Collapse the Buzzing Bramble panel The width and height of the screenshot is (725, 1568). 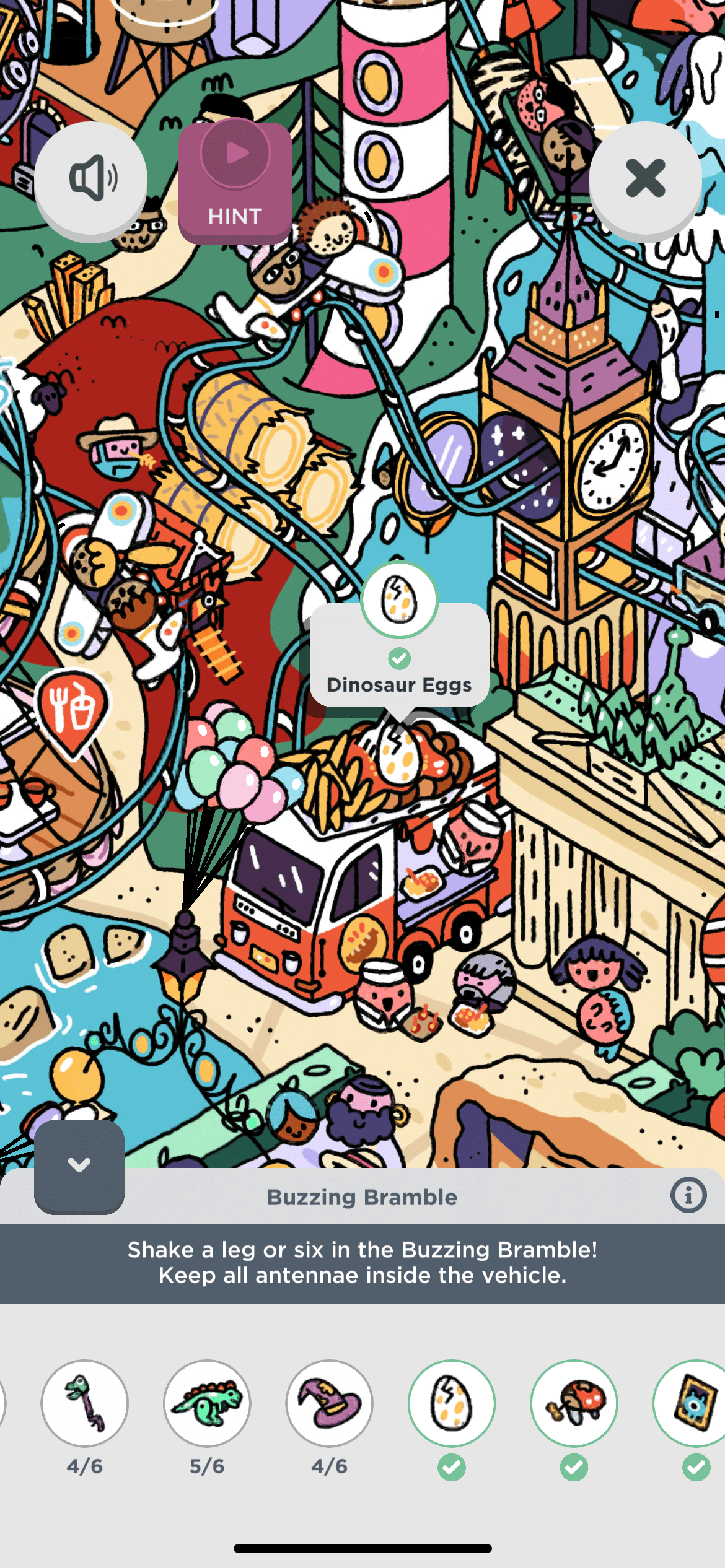coord(79,1165)
